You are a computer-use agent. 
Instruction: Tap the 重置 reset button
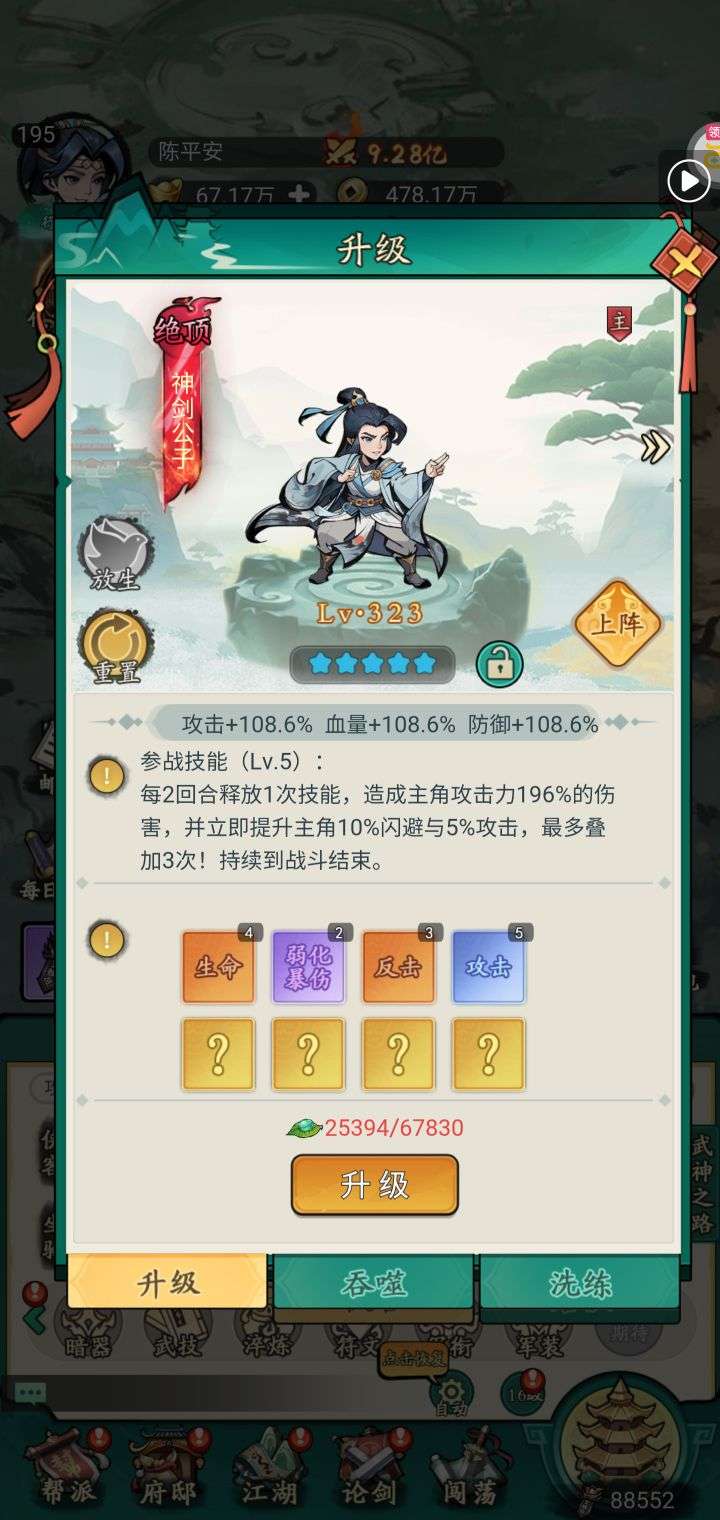(116, 647)
